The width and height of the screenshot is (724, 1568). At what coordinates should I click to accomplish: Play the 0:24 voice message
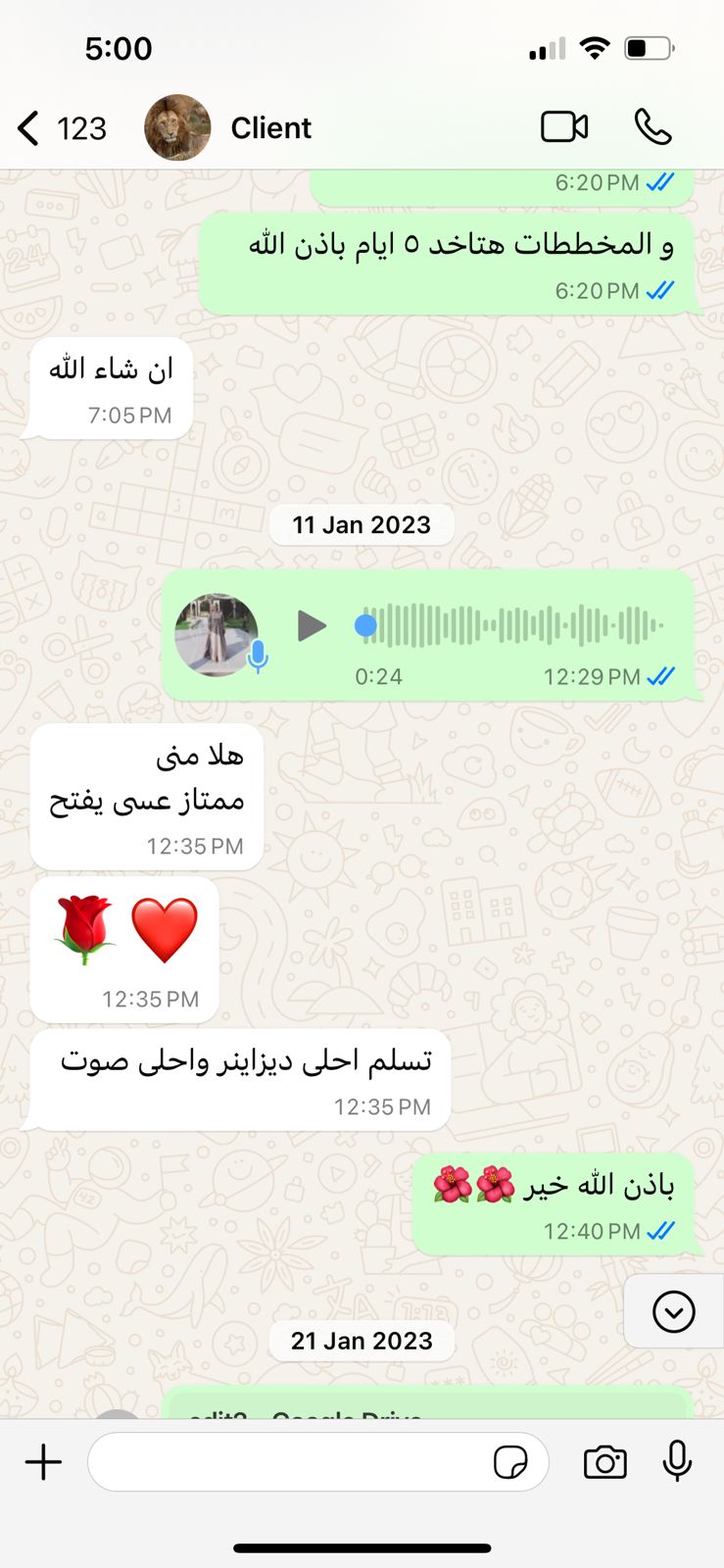pos(312,625)
